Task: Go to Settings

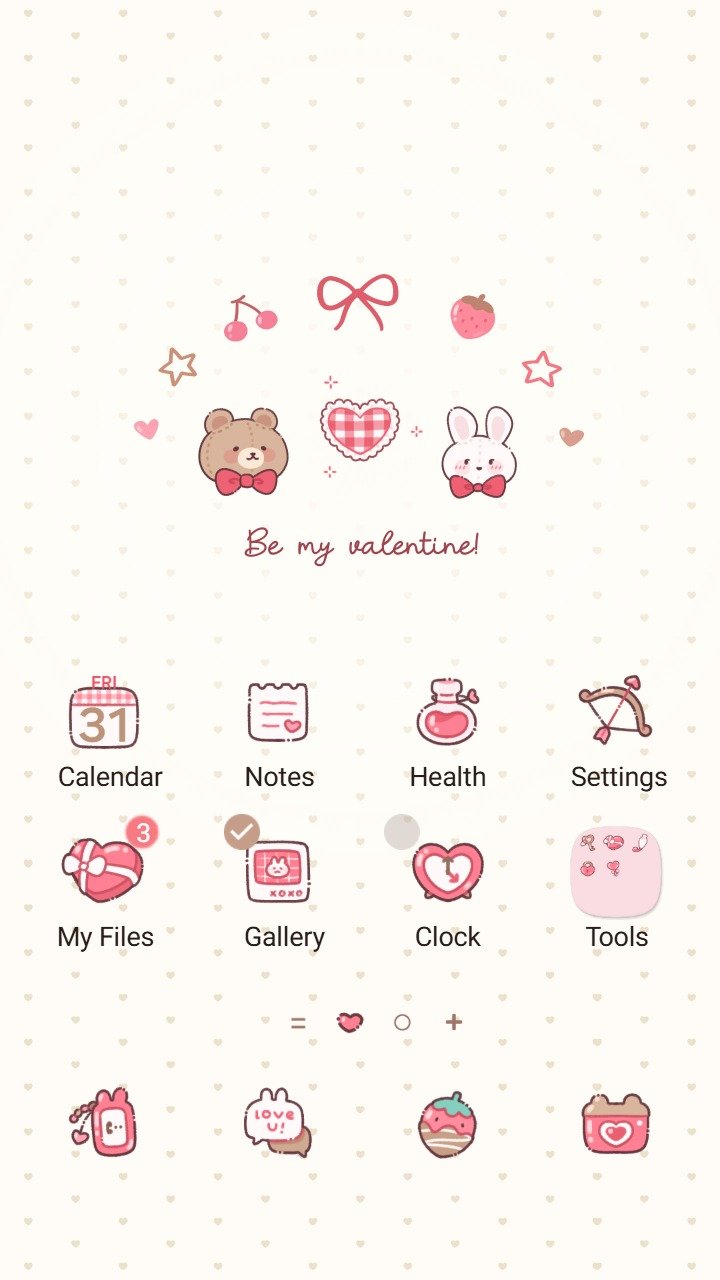Action: click(616, 714)
